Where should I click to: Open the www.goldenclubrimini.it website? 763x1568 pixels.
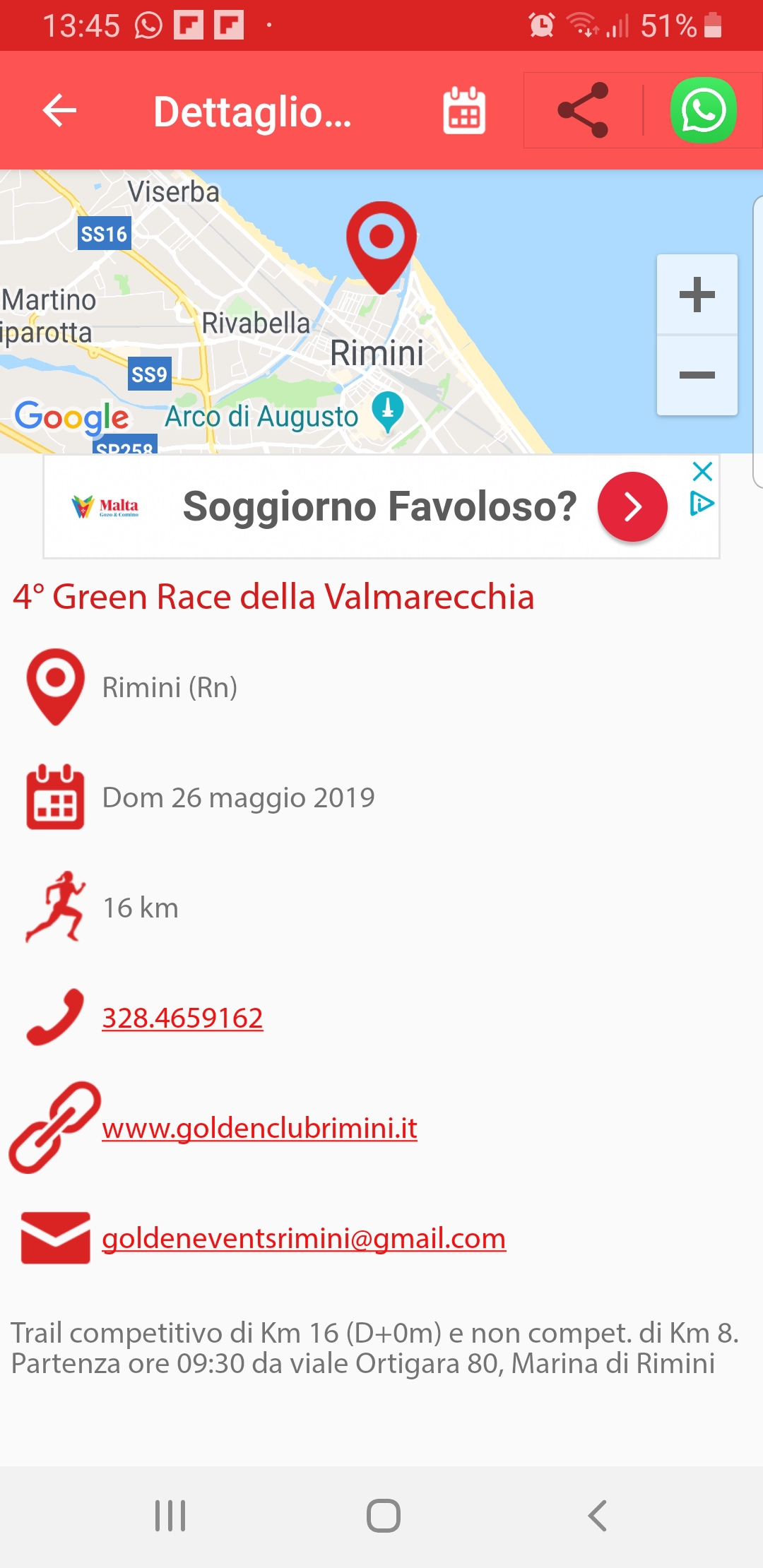click(259, 1128)
